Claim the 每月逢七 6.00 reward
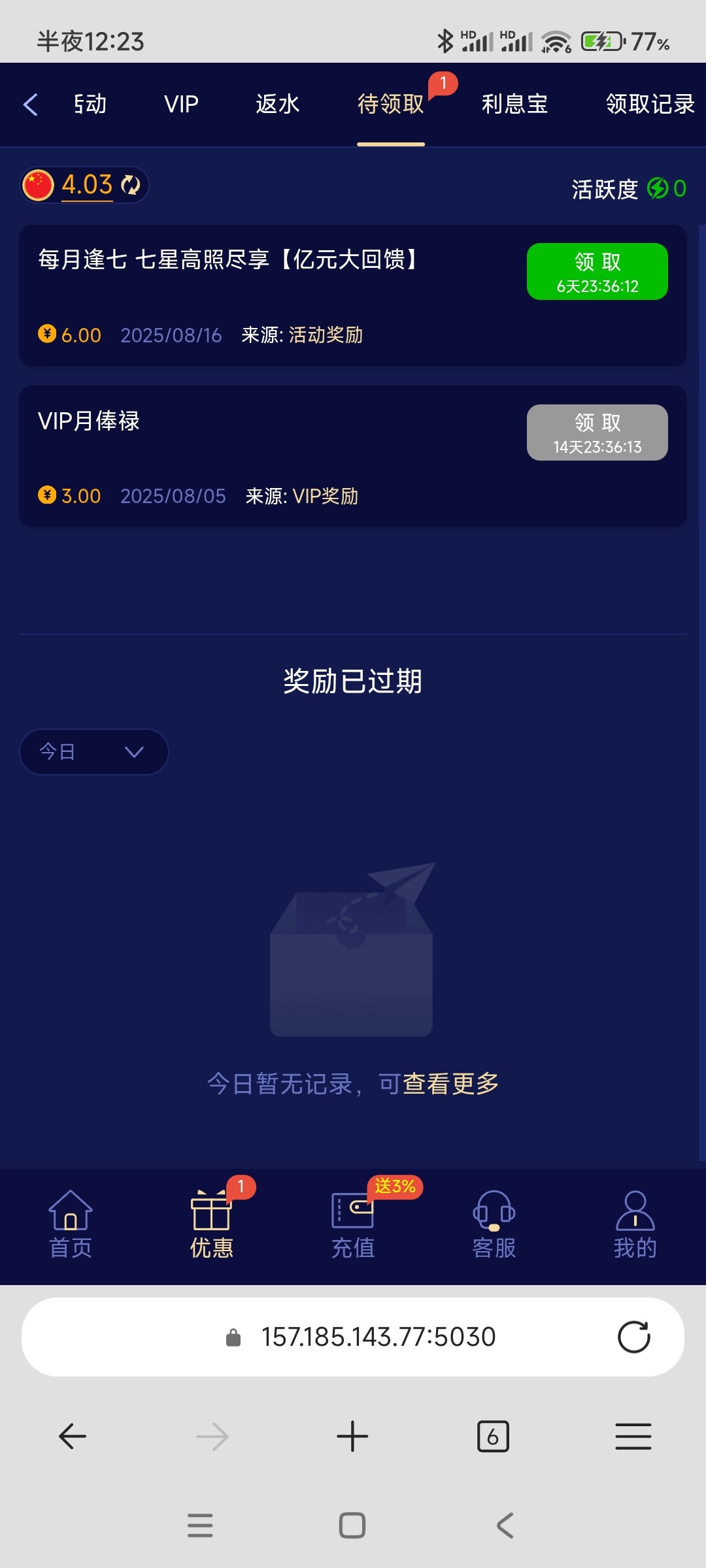Screen dimensions: 706x1568 (x=597, y=272)
